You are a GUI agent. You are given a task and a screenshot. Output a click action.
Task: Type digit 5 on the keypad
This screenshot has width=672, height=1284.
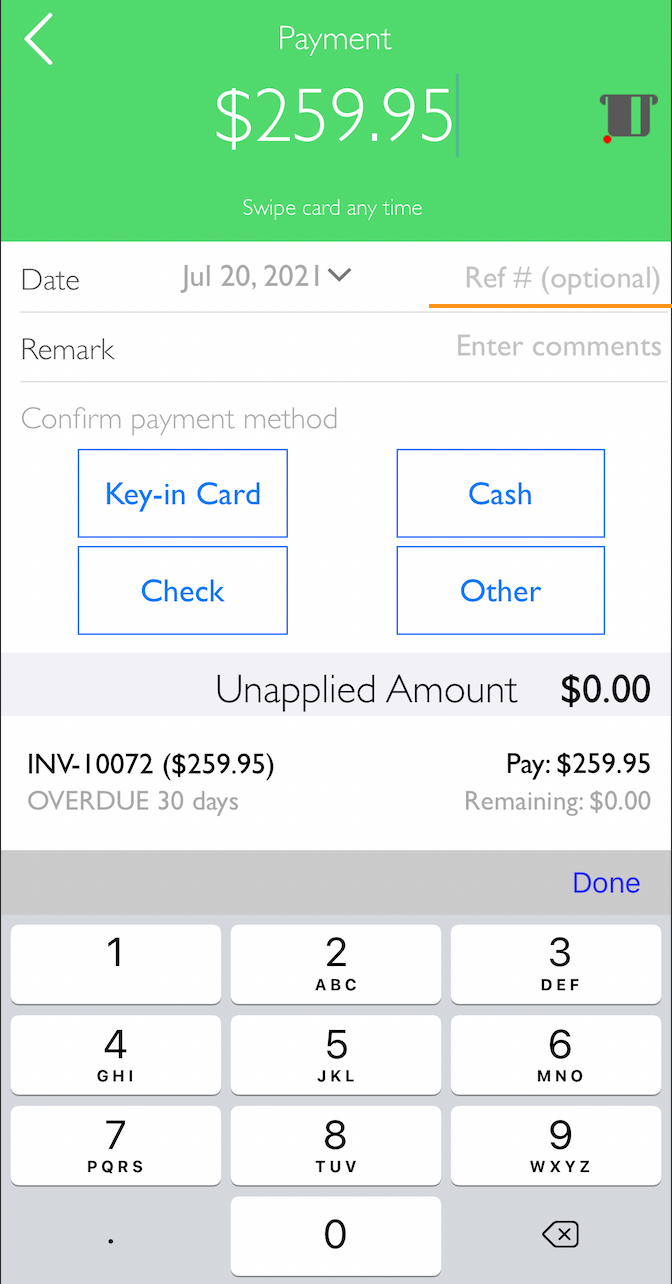pyautogui.click(x=336, y=1056)
